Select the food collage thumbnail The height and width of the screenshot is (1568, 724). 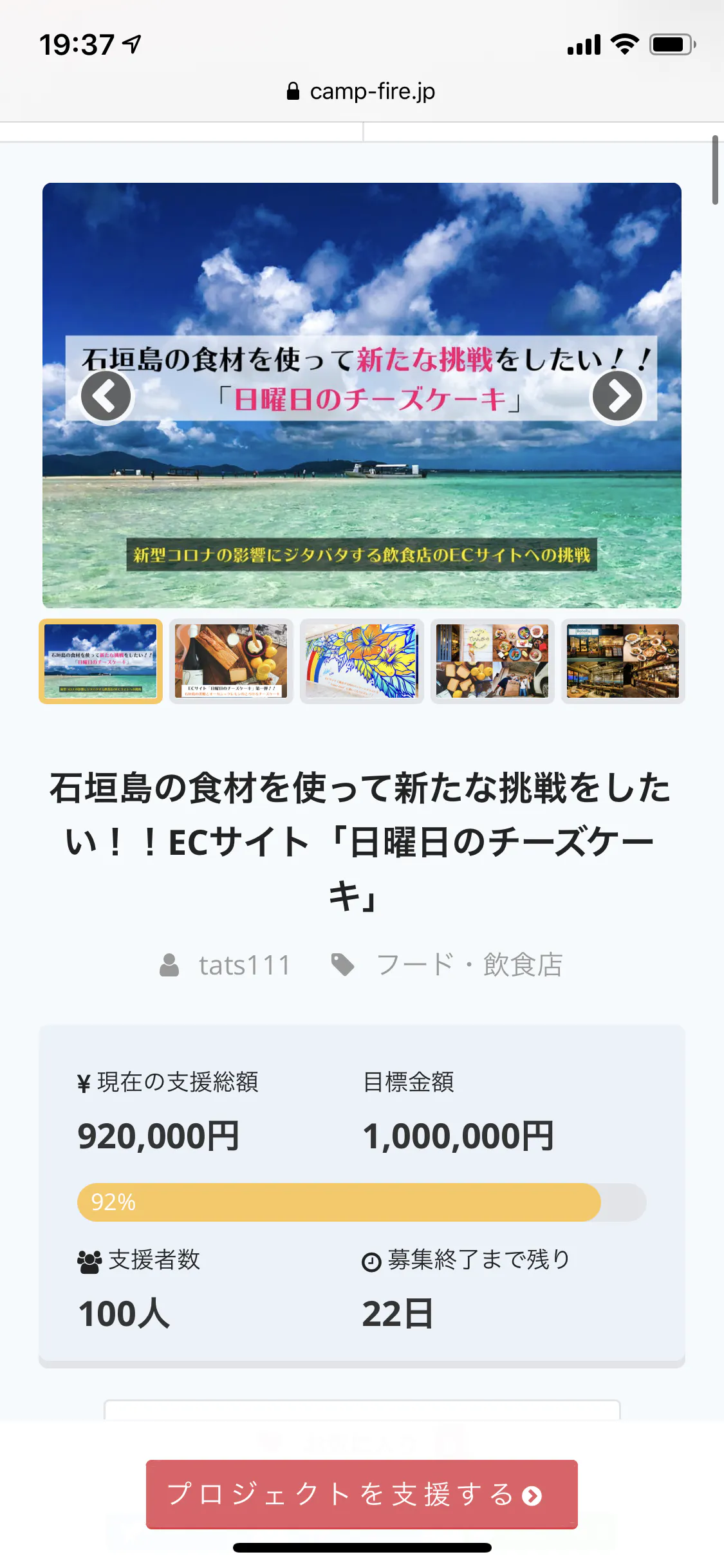[492, 661]
